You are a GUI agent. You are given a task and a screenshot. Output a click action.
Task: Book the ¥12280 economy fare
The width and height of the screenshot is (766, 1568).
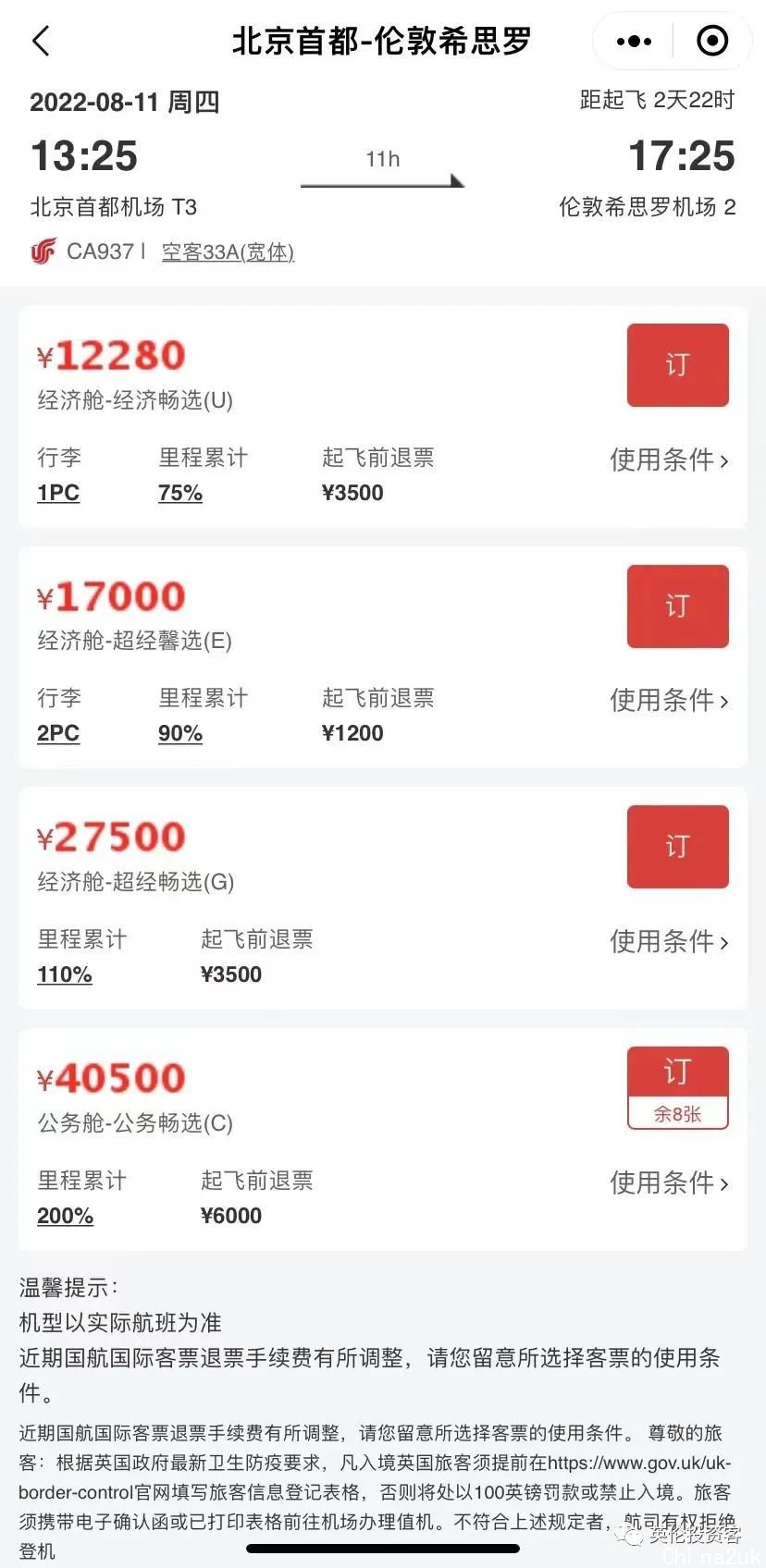pos(678,365)
